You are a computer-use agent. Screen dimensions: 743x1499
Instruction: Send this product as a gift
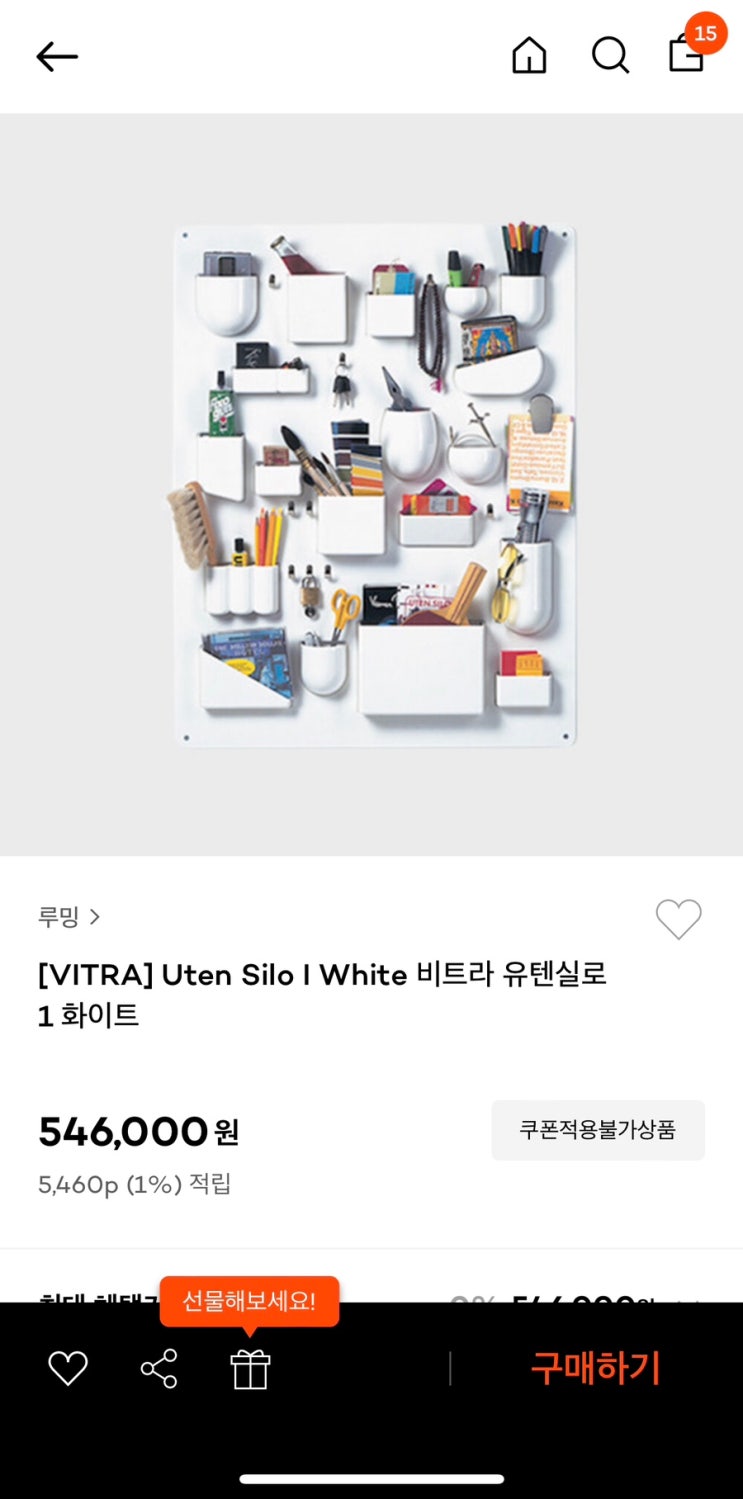click(250, 1369)
